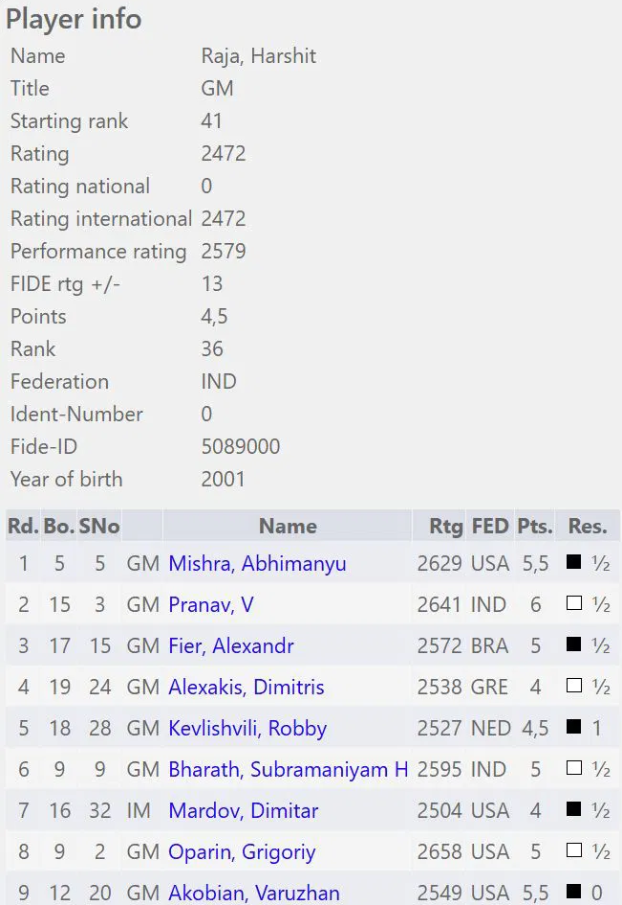This screenshot has width=622, height=905.
Task: Tap the Bharath, Subramaniyam H link
Action: click(288, 769)
